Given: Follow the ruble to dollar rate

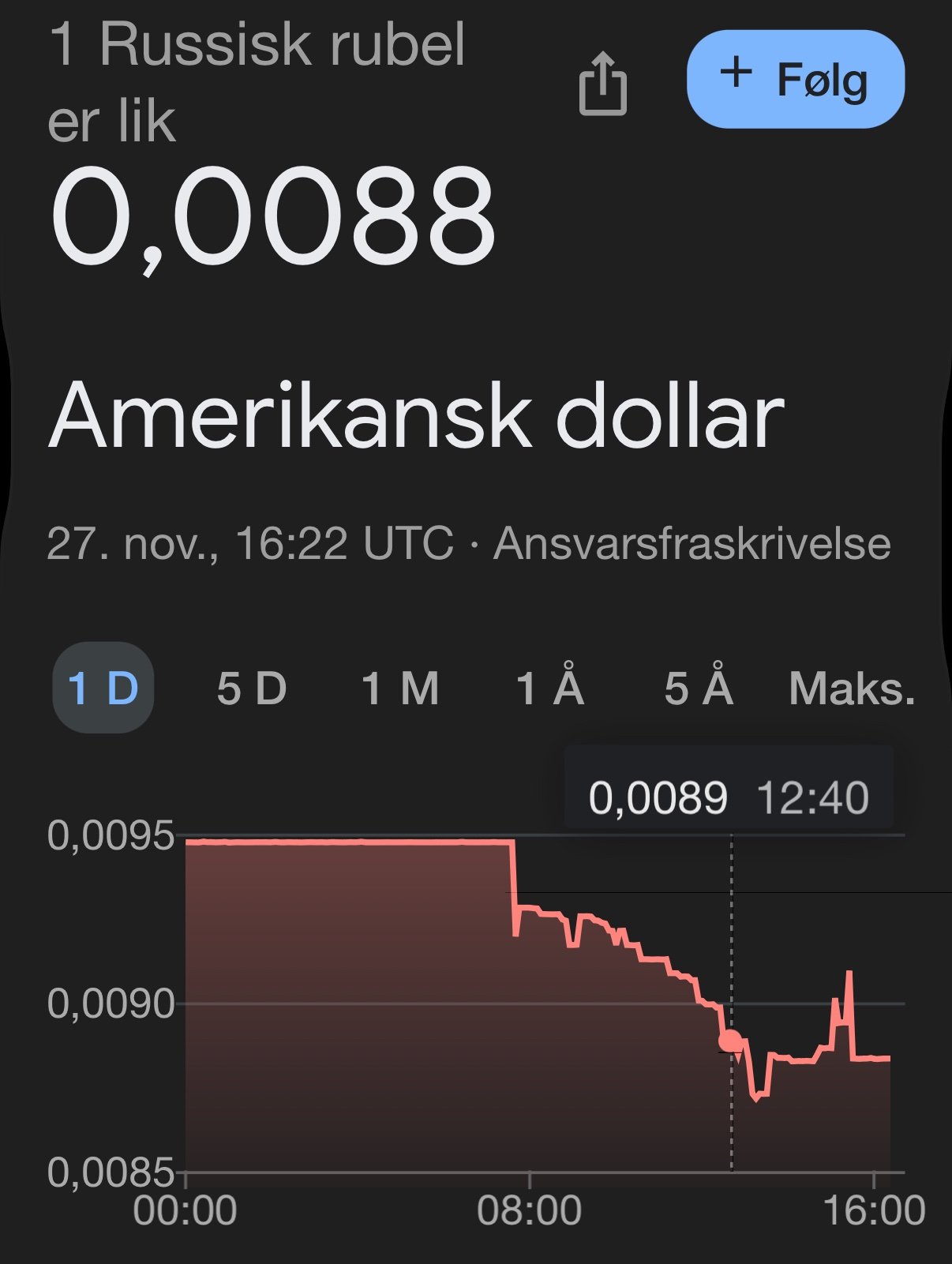Looking at the screenshot, I should (796, 79).
